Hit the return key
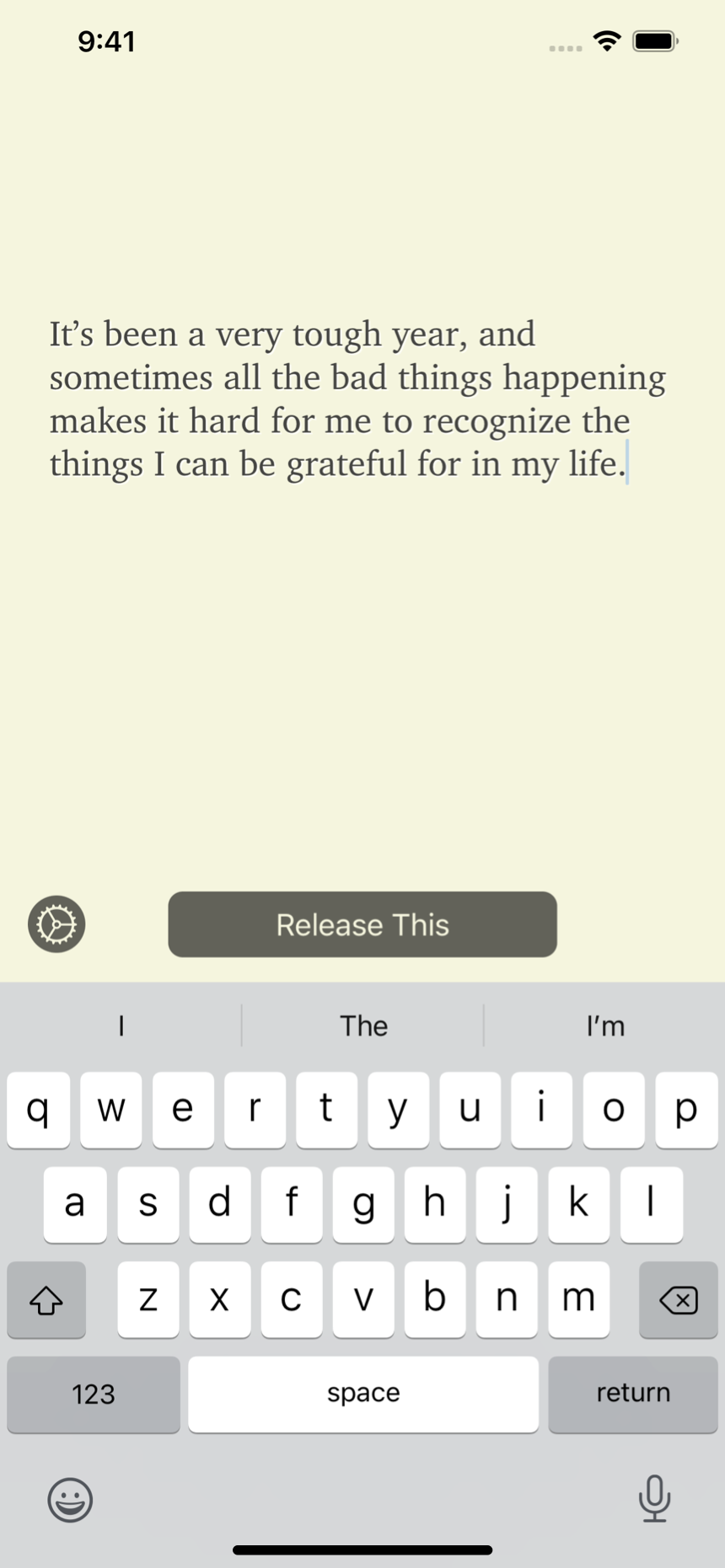Screen dimensions: 725x1568 pos(633,1394)
